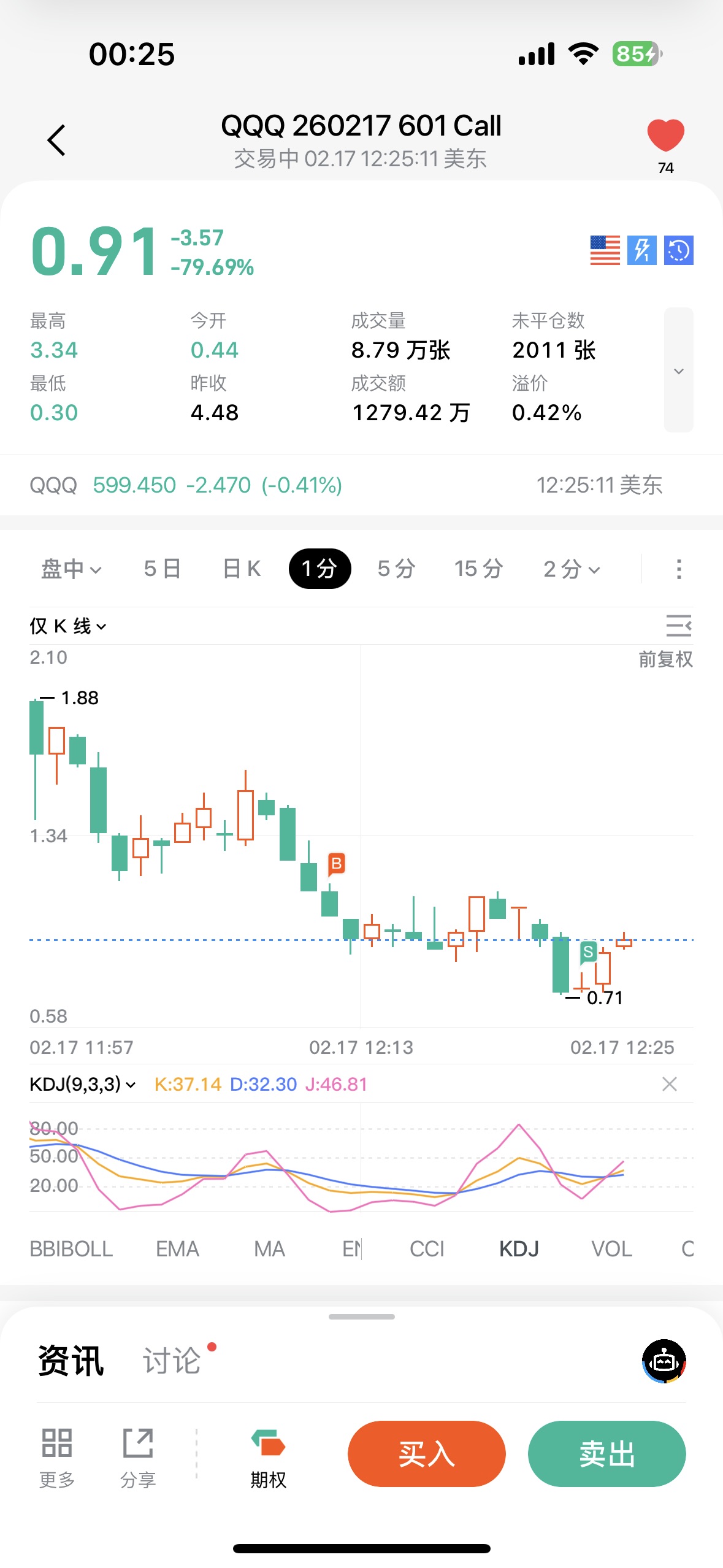The image size is (723, 1568).
Task: Tap the 买入 buy button
Action: click(426, 1453)
